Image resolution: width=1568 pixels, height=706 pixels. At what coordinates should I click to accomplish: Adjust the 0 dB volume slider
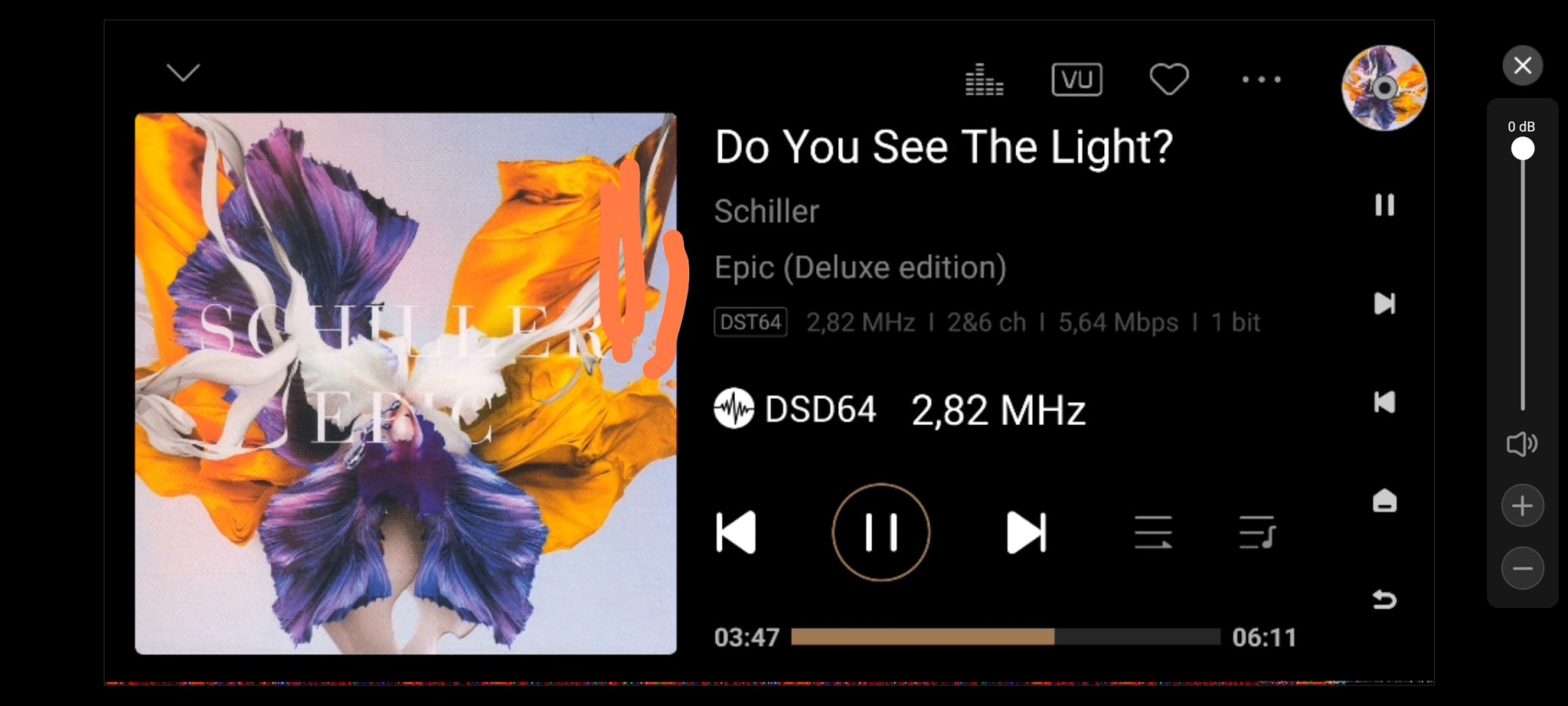pyautogui.click(x=1522, y=150)
